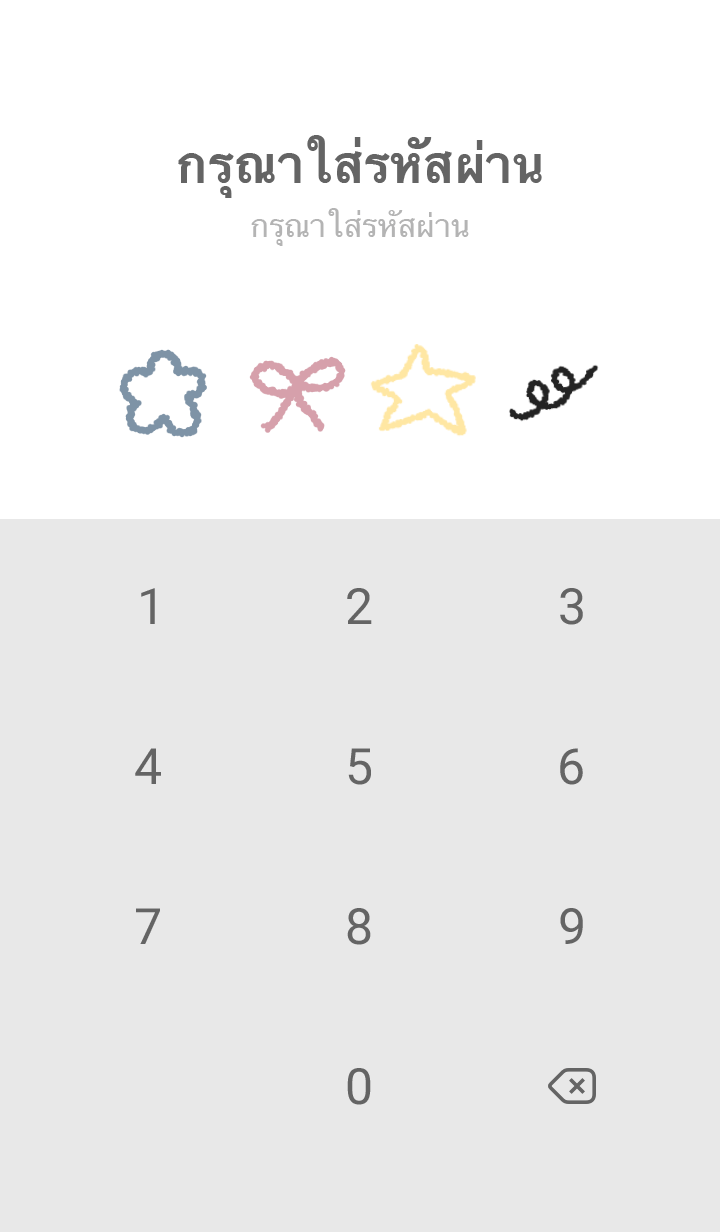Tap number 2 on the keypad

click(x=359, y=607)
